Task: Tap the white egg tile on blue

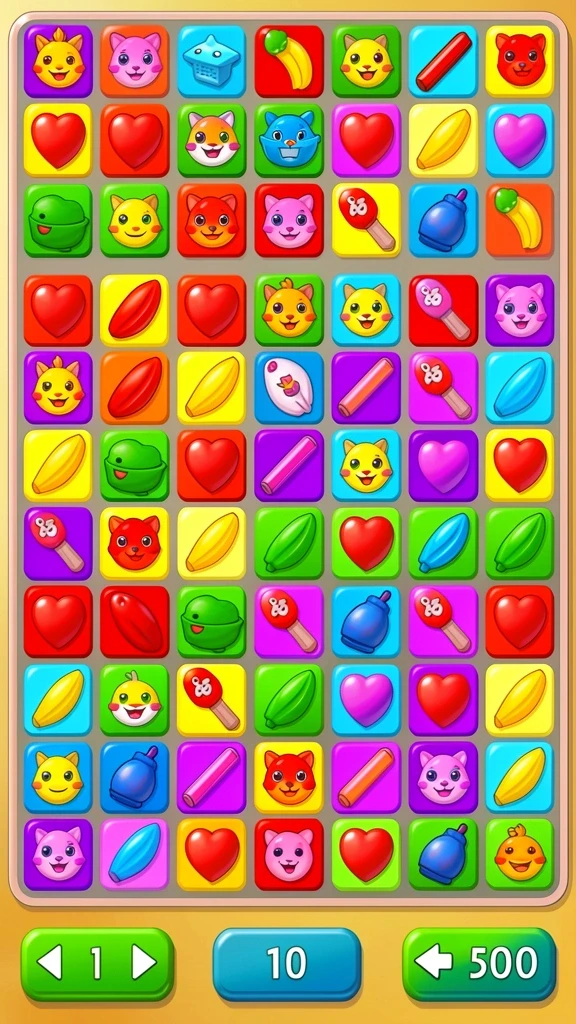Action: pyautogui.click(x=289, y=388)
